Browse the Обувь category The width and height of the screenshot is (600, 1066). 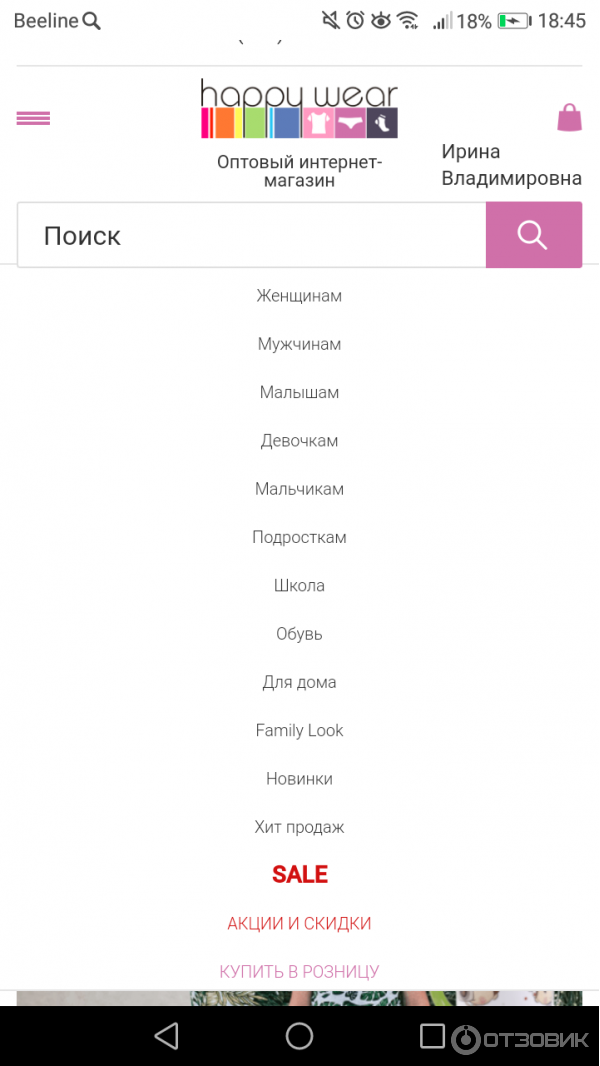click(299, 634)
